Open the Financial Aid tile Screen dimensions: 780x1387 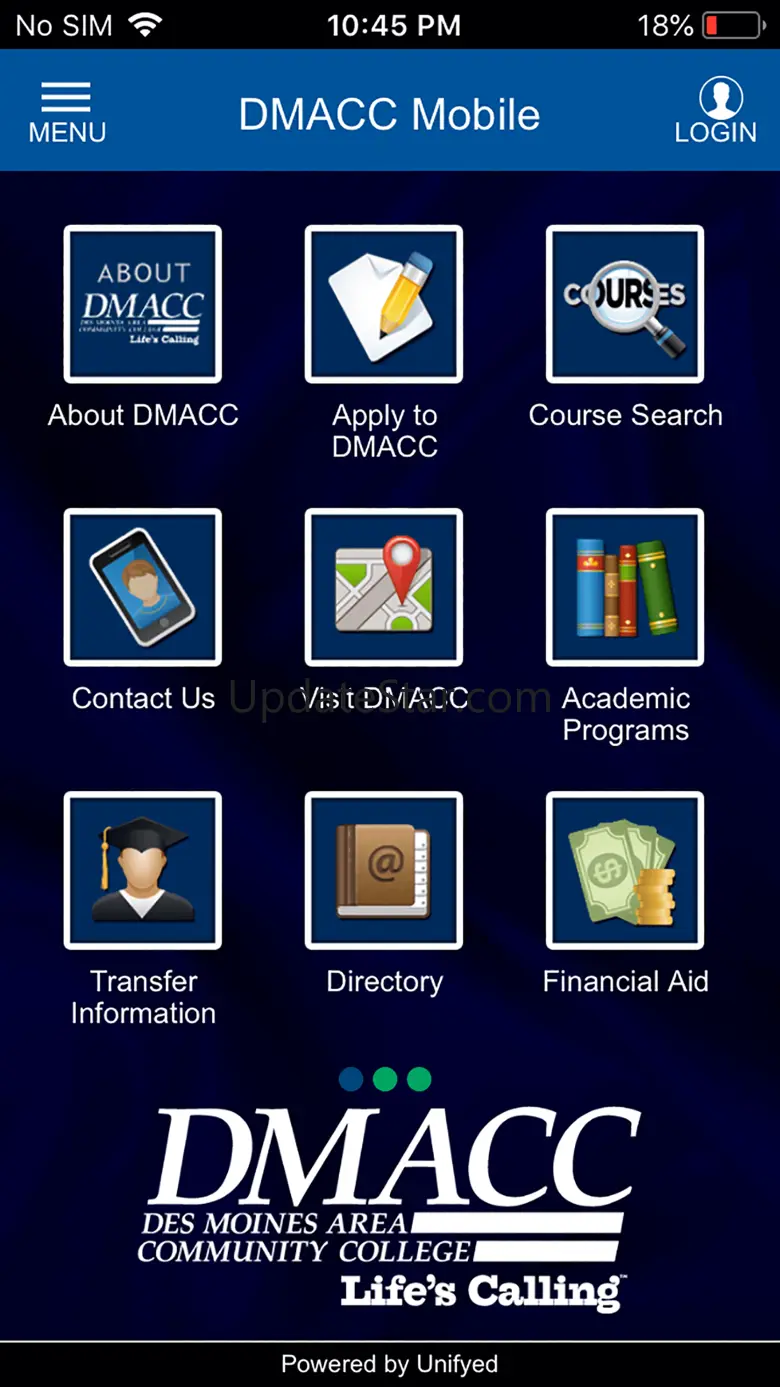pyautogui.click(x=625, y=870)
